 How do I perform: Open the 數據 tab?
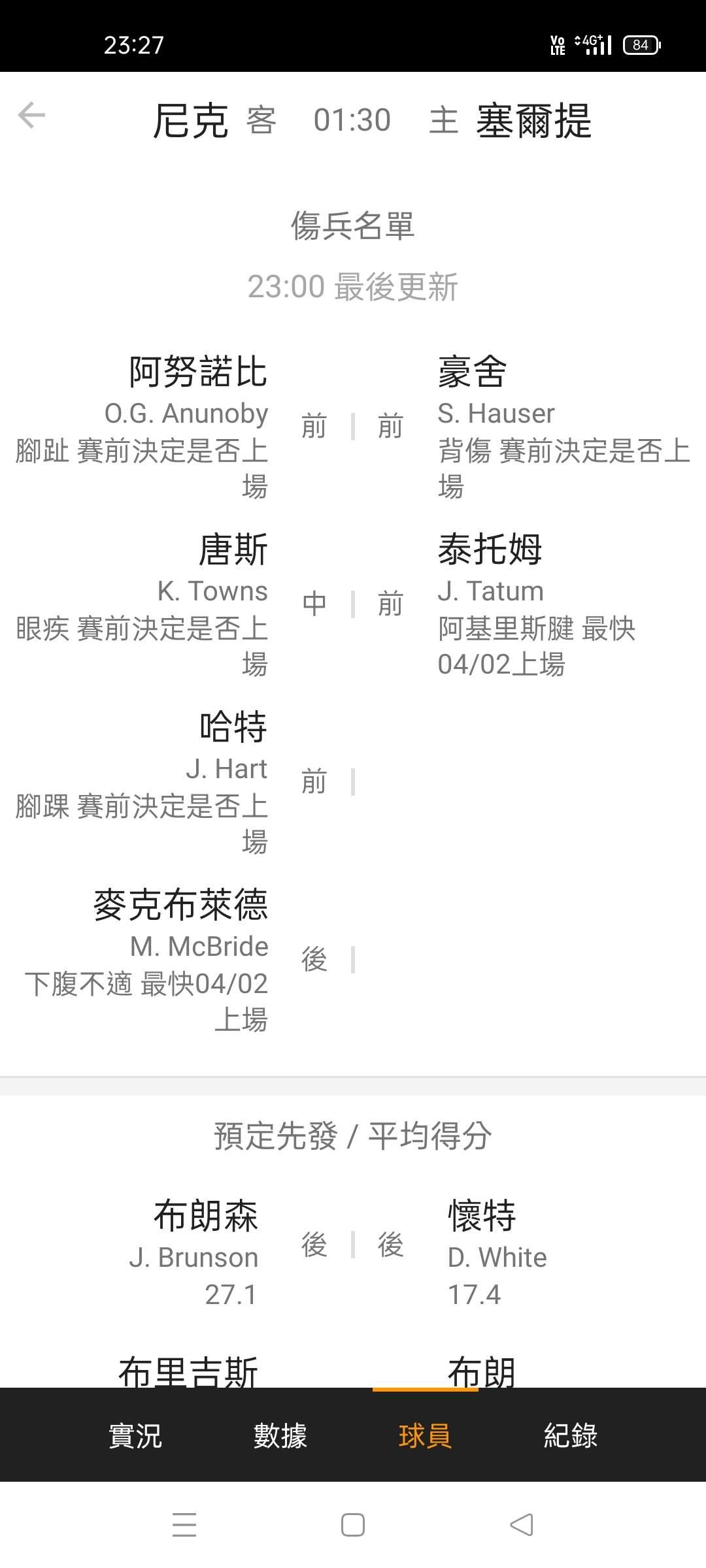click(x=280, y=1435)
